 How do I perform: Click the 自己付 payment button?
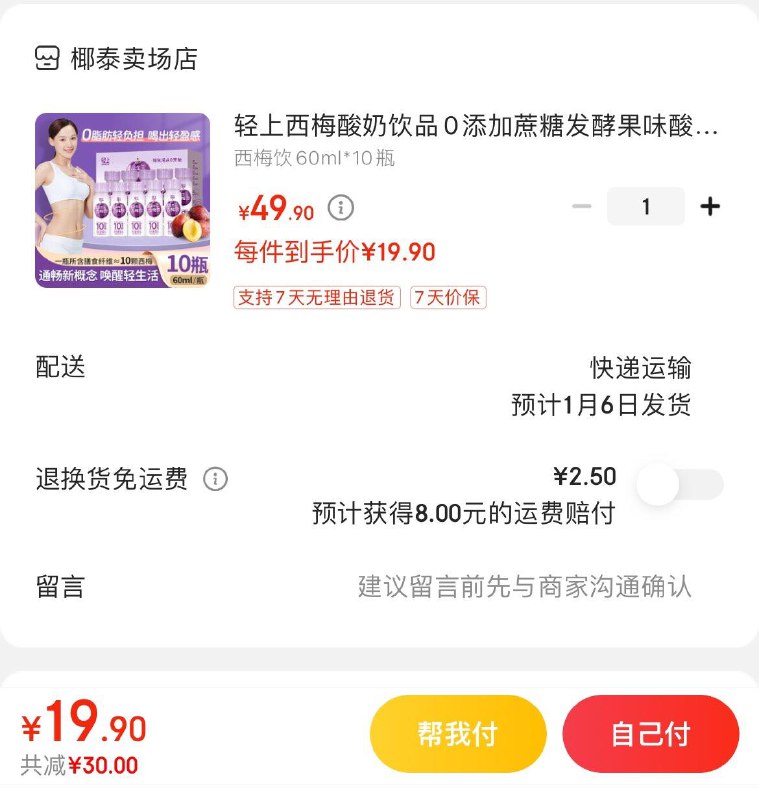pyautogui.click(x=651, y=733)
